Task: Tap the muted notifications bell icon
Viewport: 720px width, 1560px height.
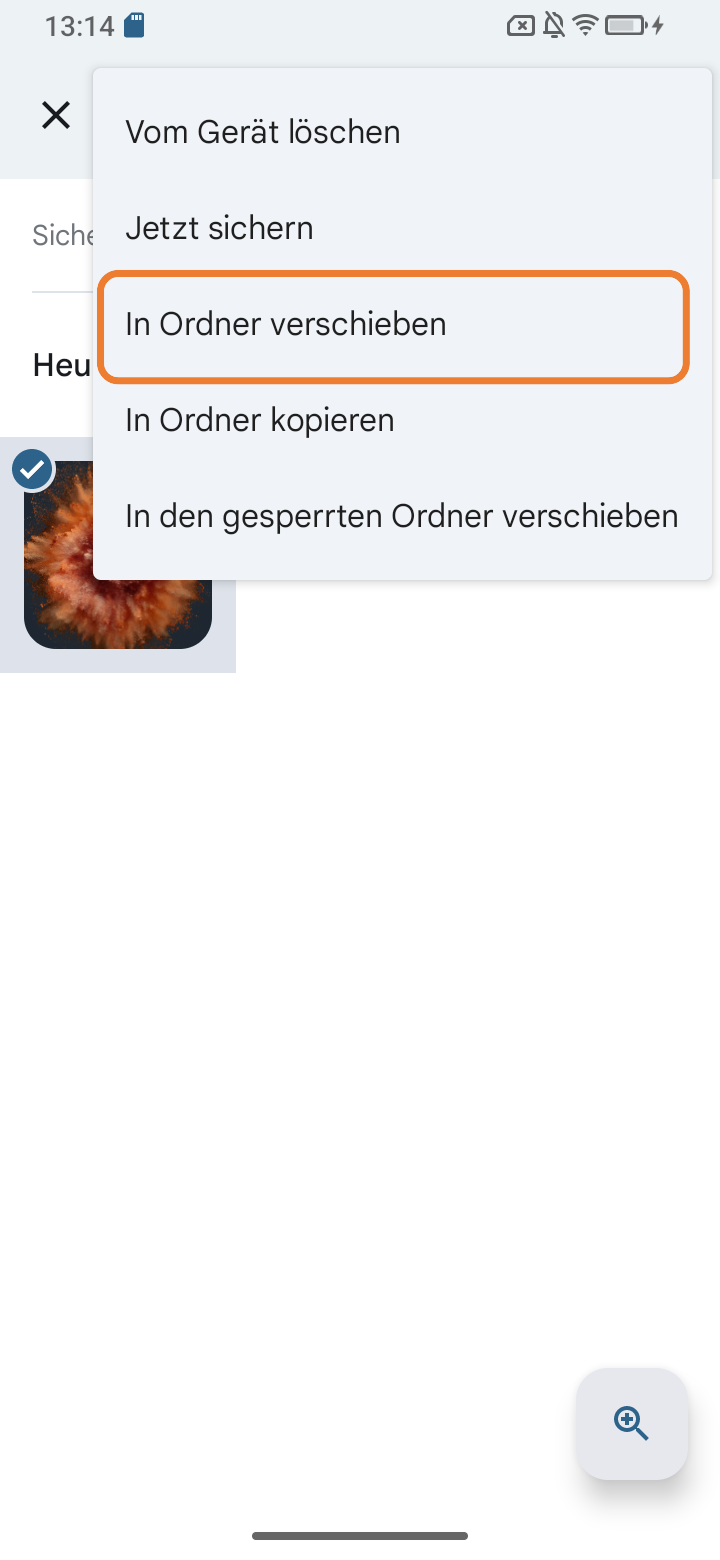Action: 553,25
